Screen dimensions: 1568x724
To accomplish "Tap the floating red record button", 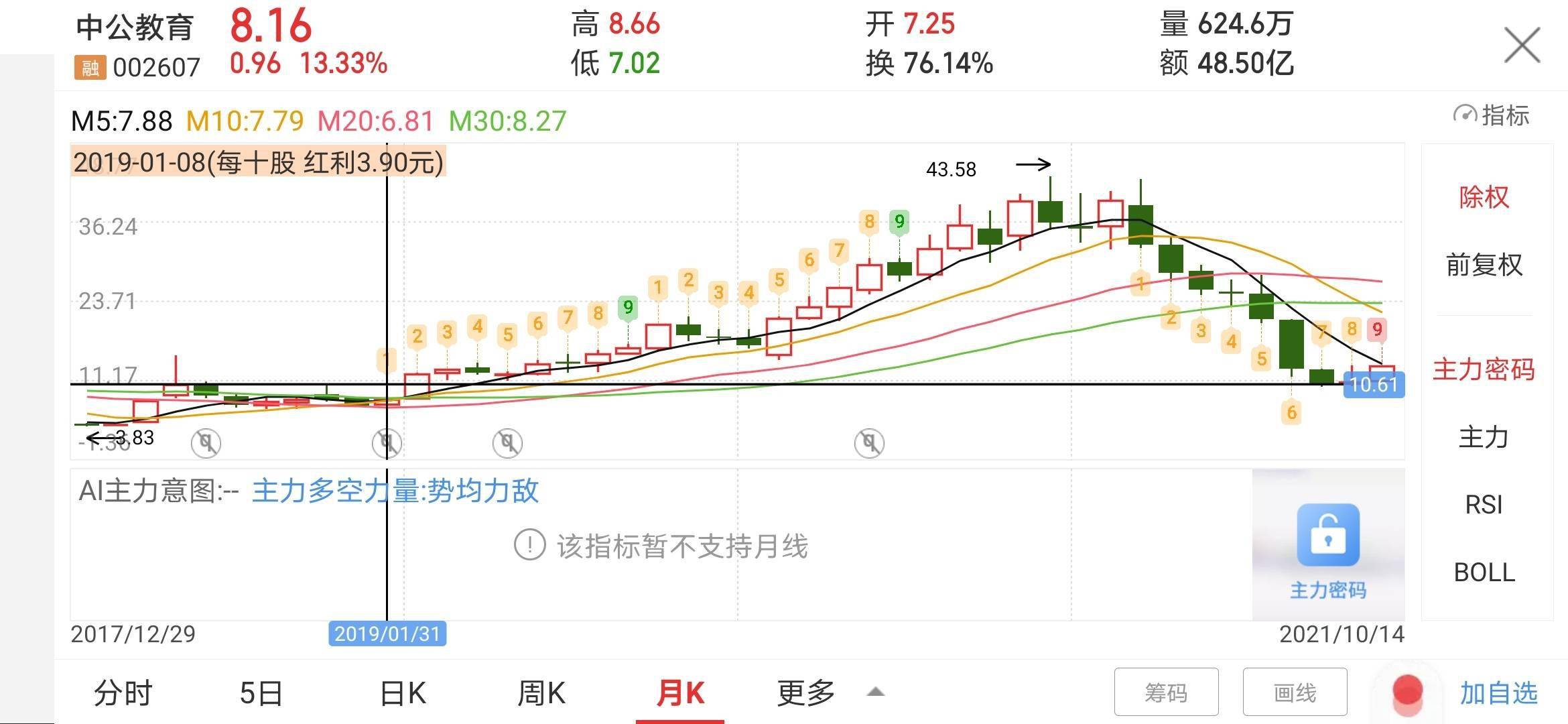I will tap(1407, 692).
